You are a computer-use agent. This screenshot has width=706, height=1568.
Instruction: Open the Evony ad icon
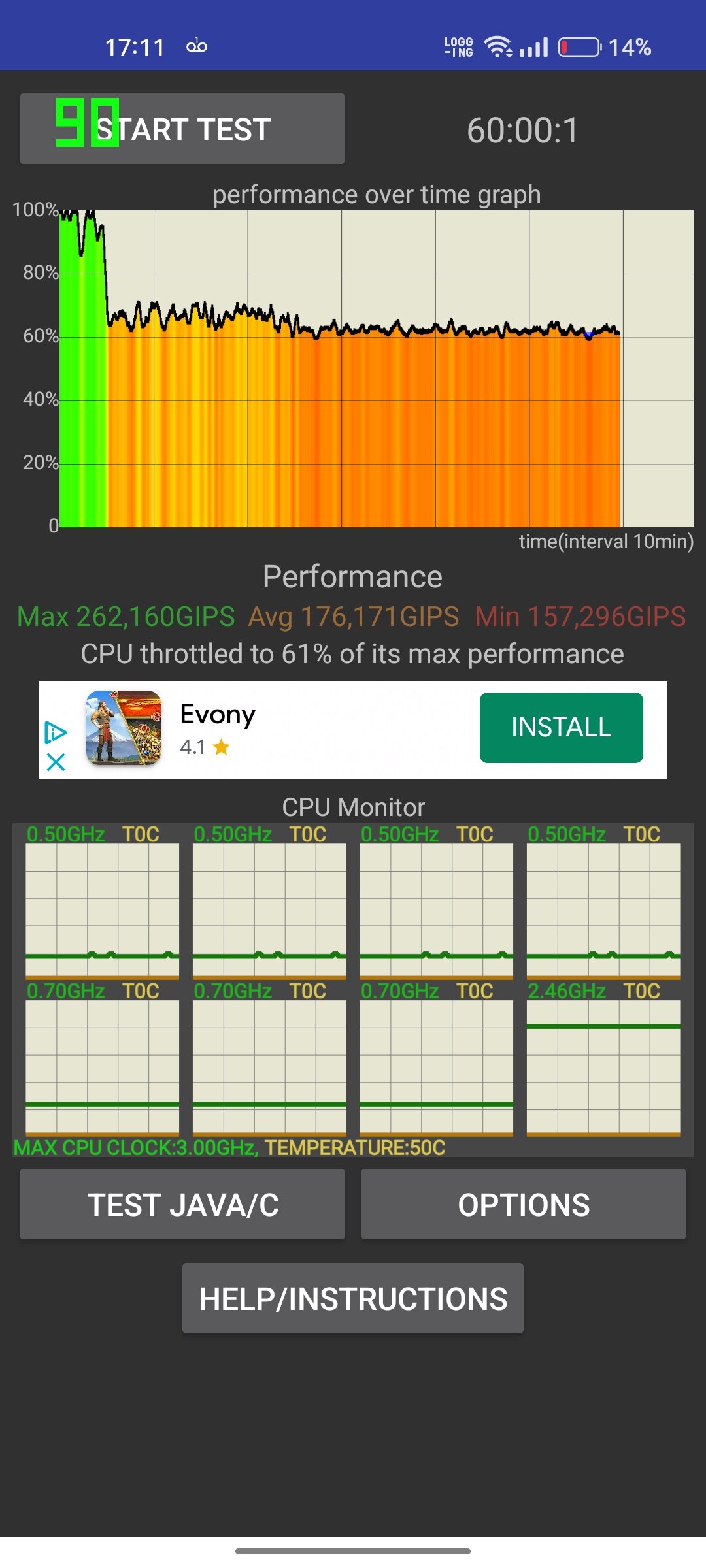click(x=124, y=728)
